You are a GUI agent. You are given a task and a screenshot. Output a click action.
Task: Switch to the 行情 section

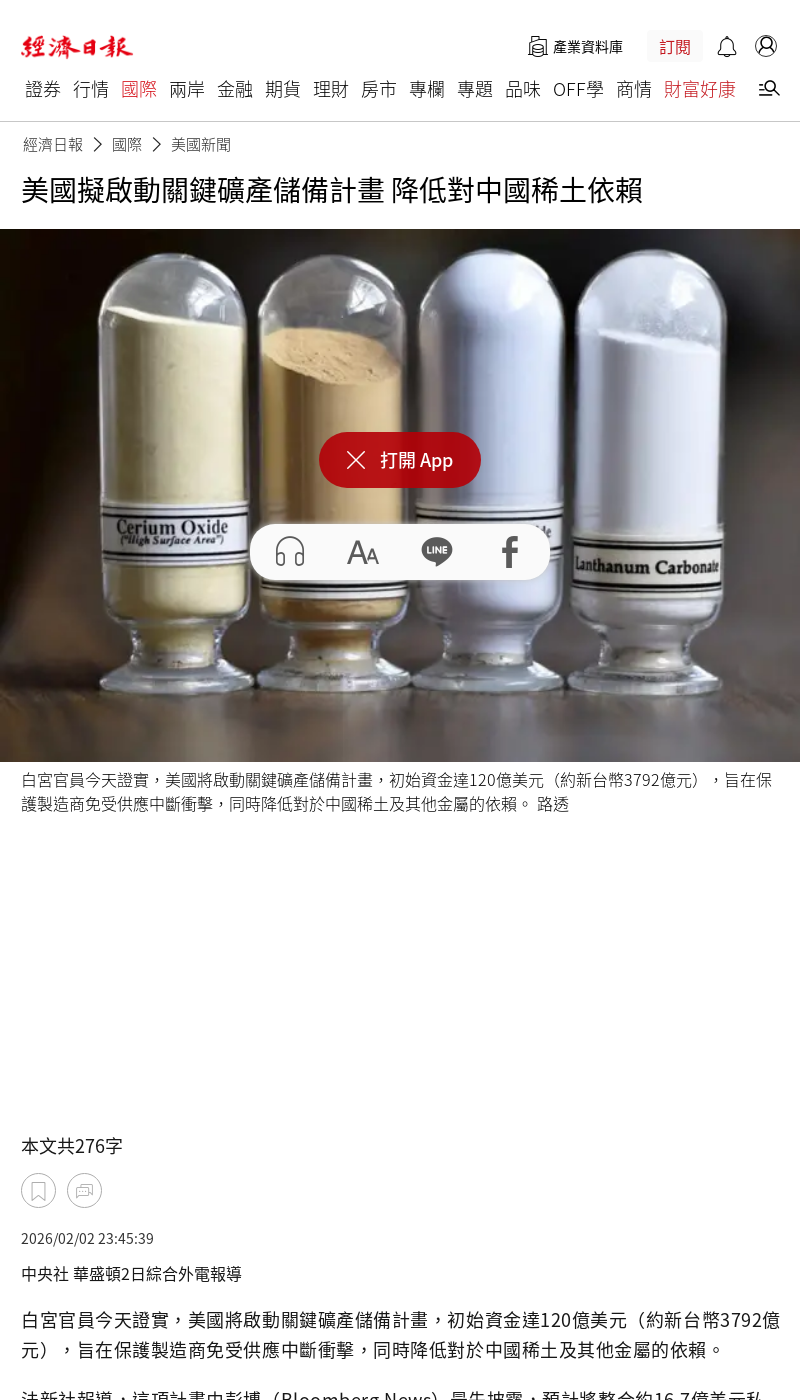[x=91, y=89]
